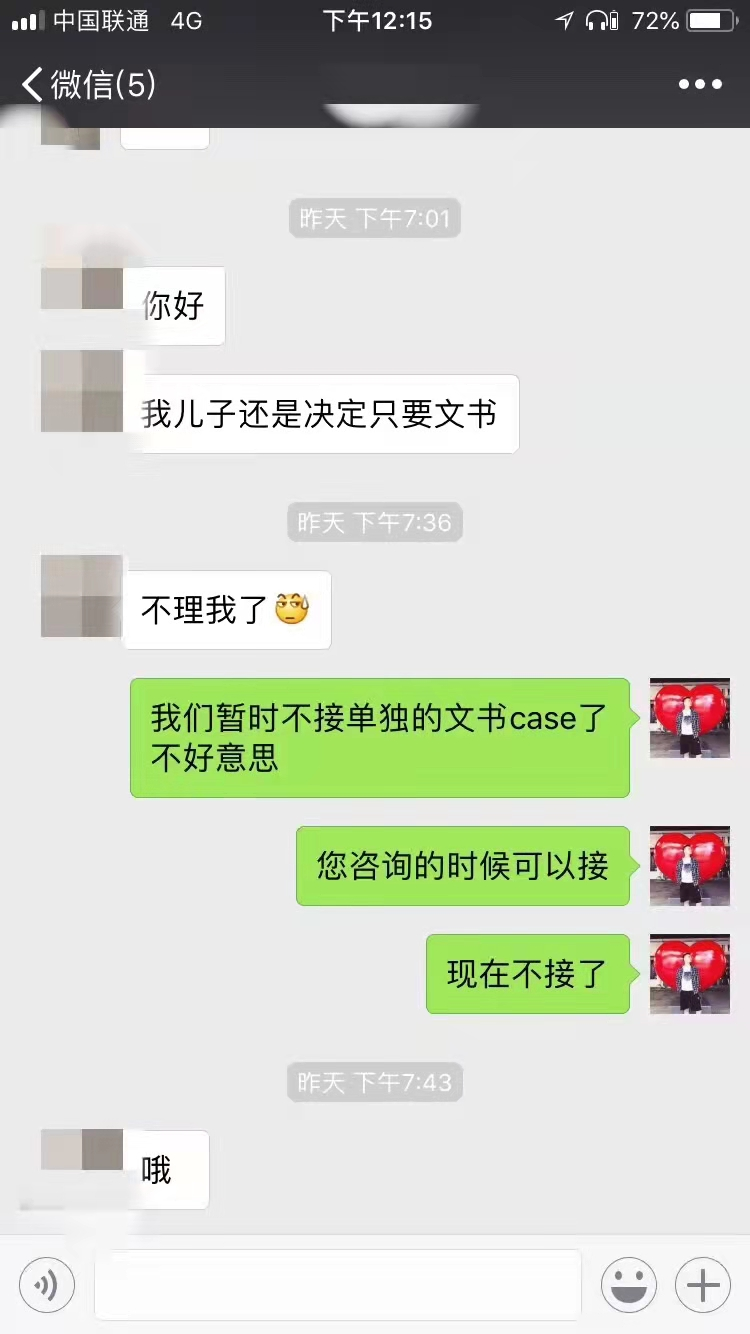Open sender avatar beside 现在不接了

(x=690, y=974)
